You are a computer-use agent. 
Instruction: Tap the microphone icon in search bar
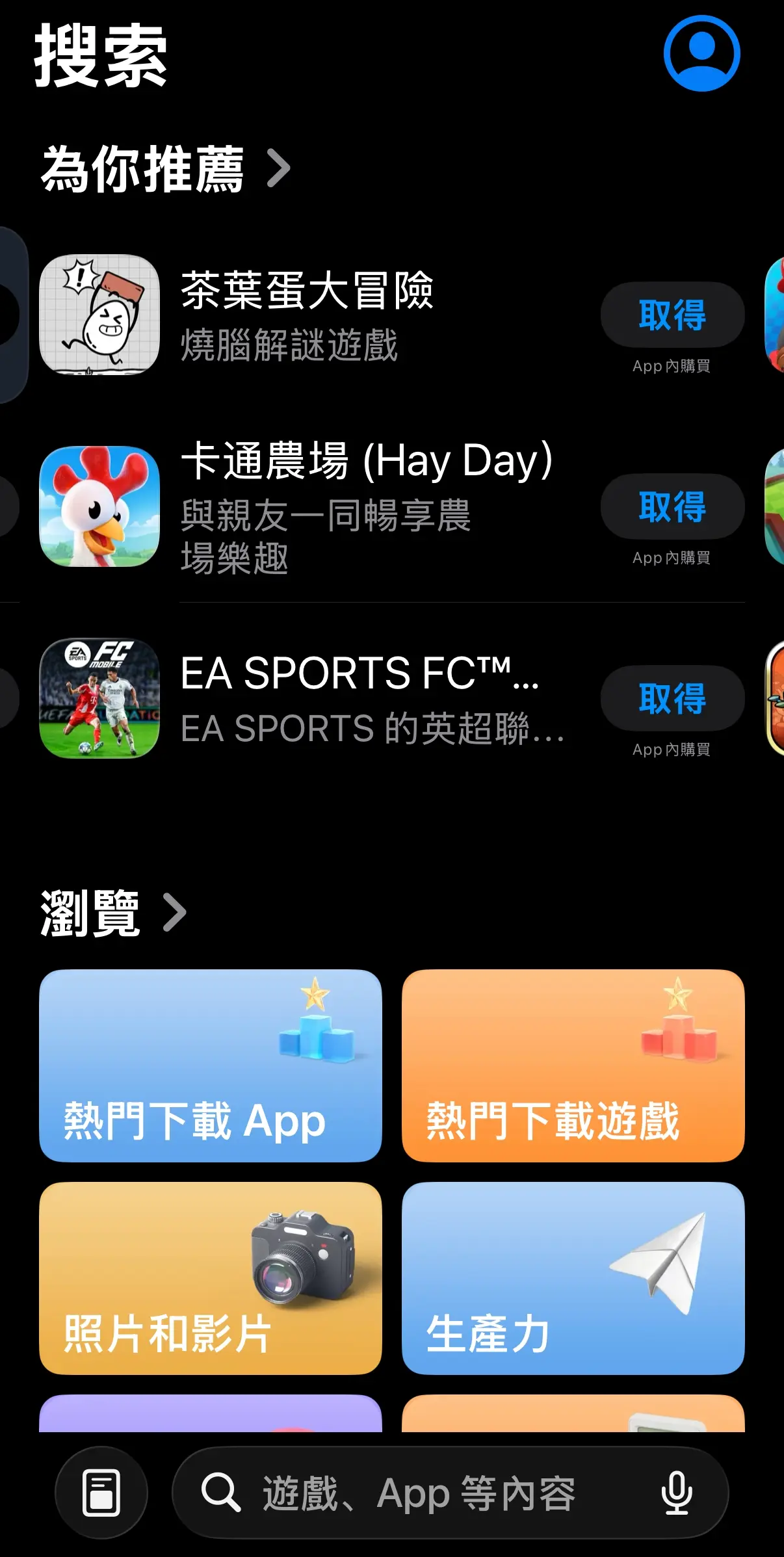[x=676, y=1493]
